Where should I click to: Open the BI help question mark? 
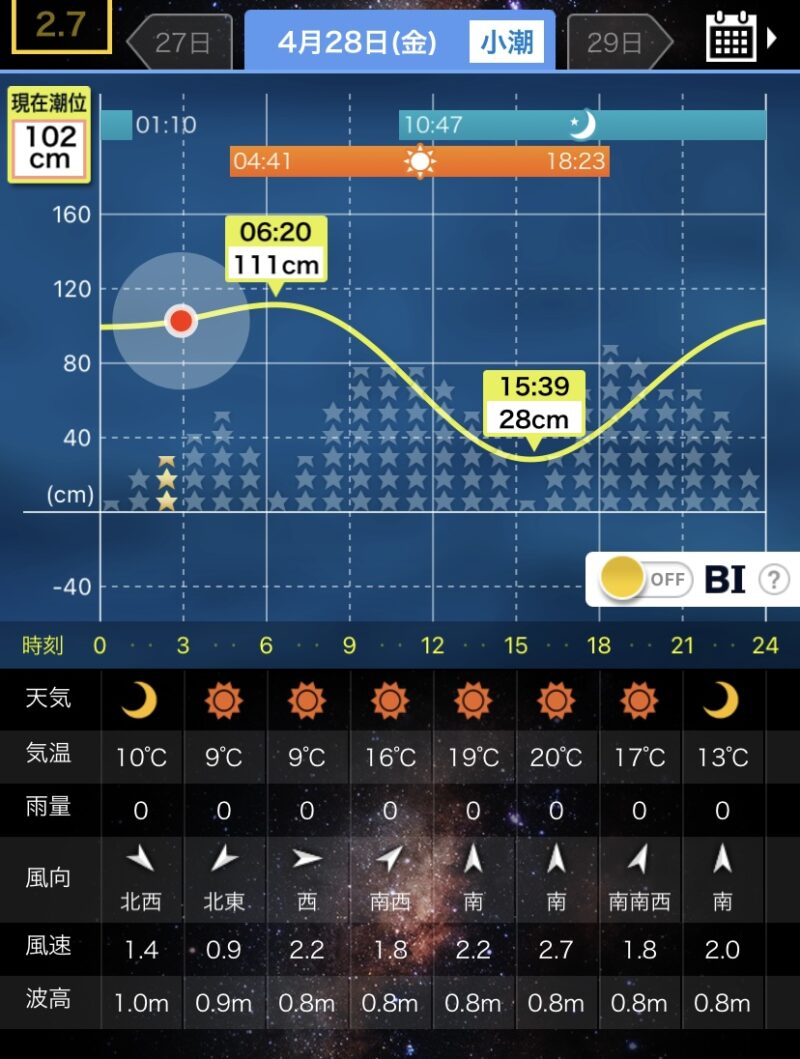(773, 579)
